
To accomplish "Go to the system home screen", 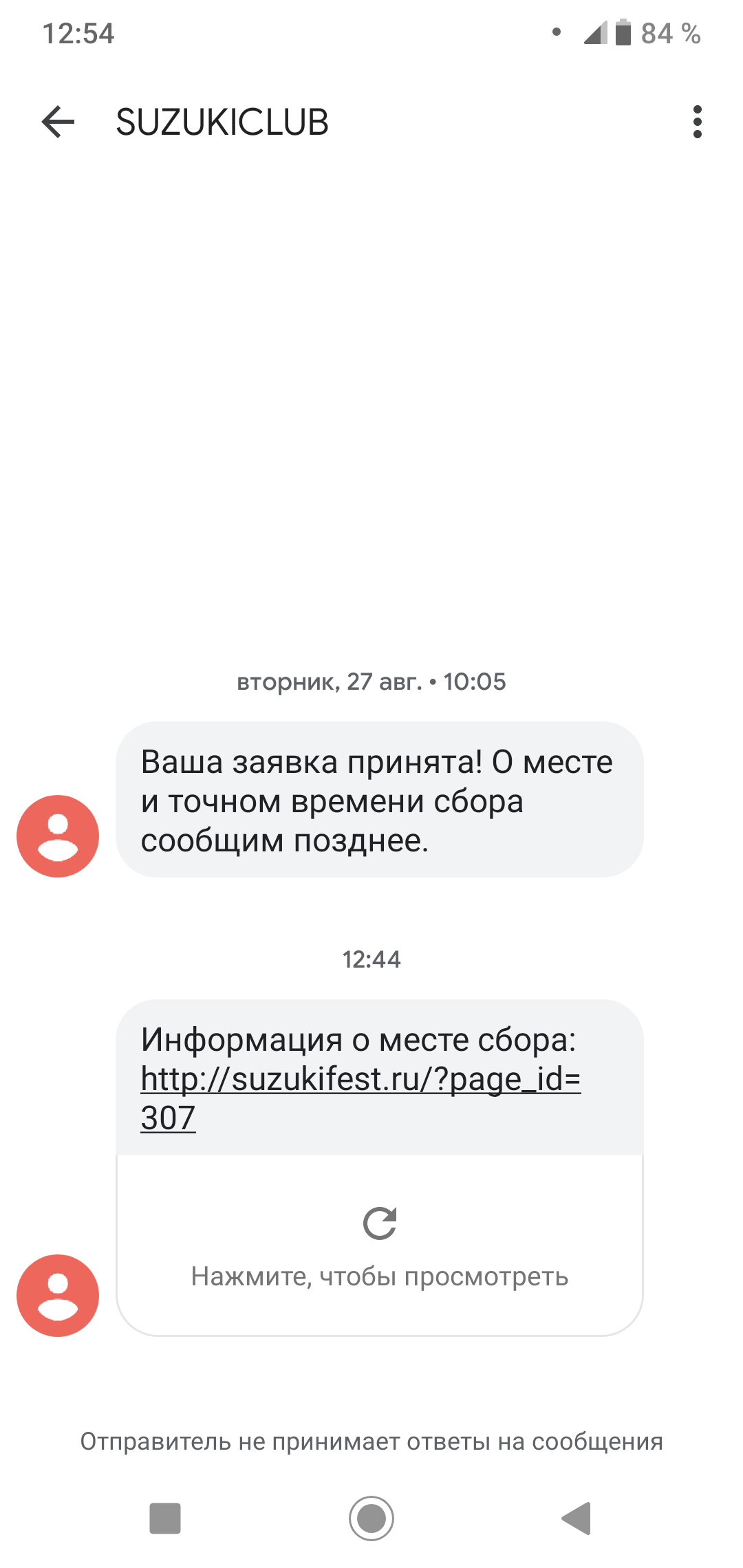I will 371,1518.
